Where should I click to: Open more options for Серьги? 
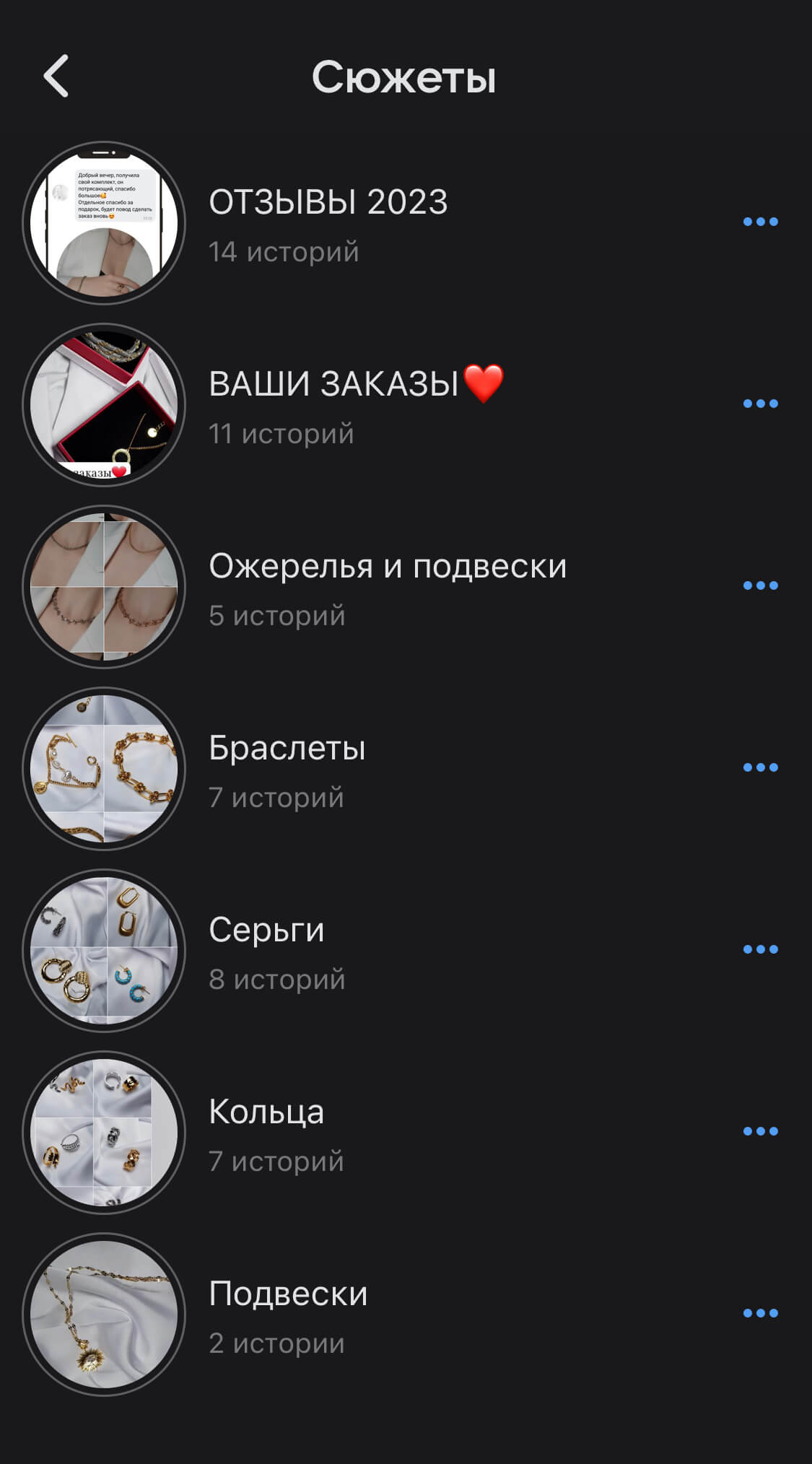[760, 949]
